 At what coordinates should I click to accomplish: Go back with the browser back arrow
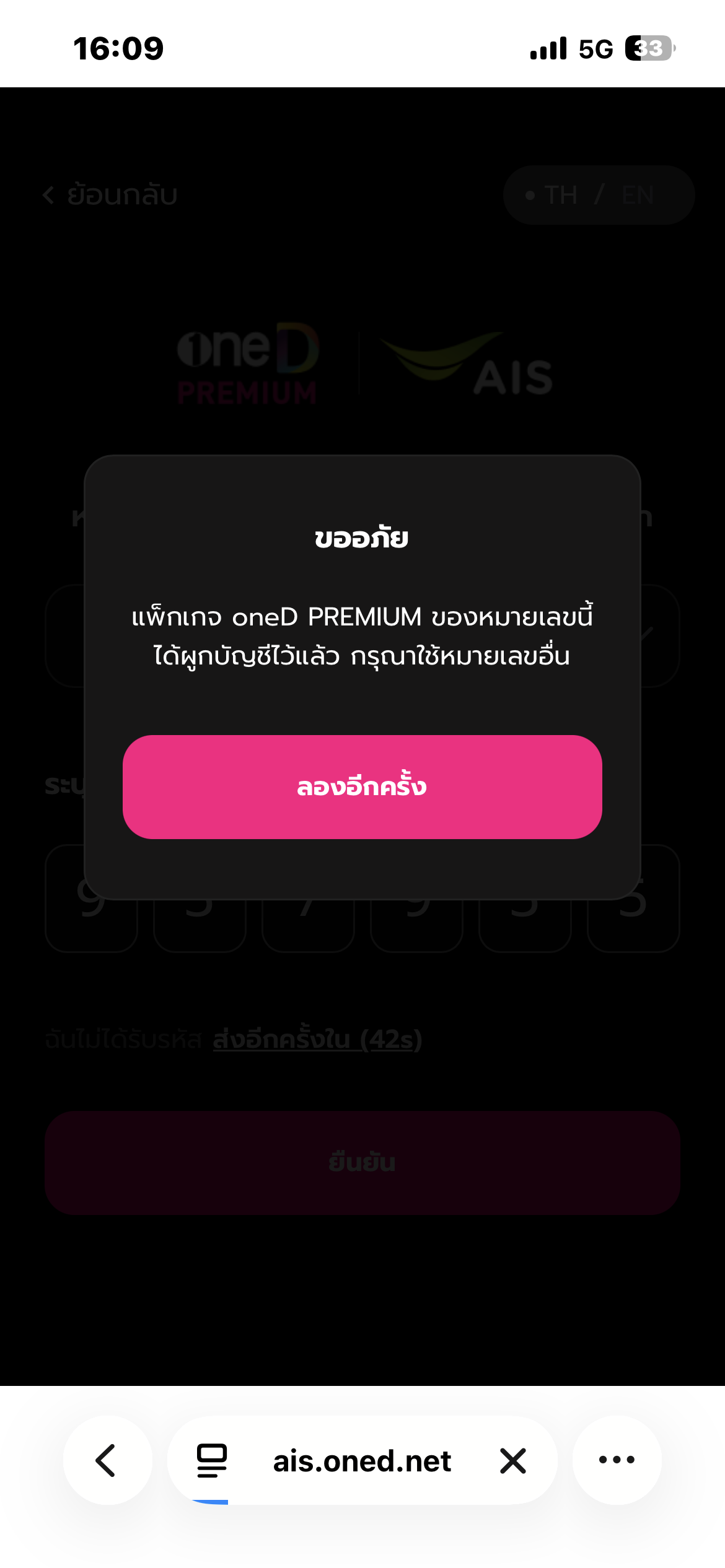(108, 1460)
